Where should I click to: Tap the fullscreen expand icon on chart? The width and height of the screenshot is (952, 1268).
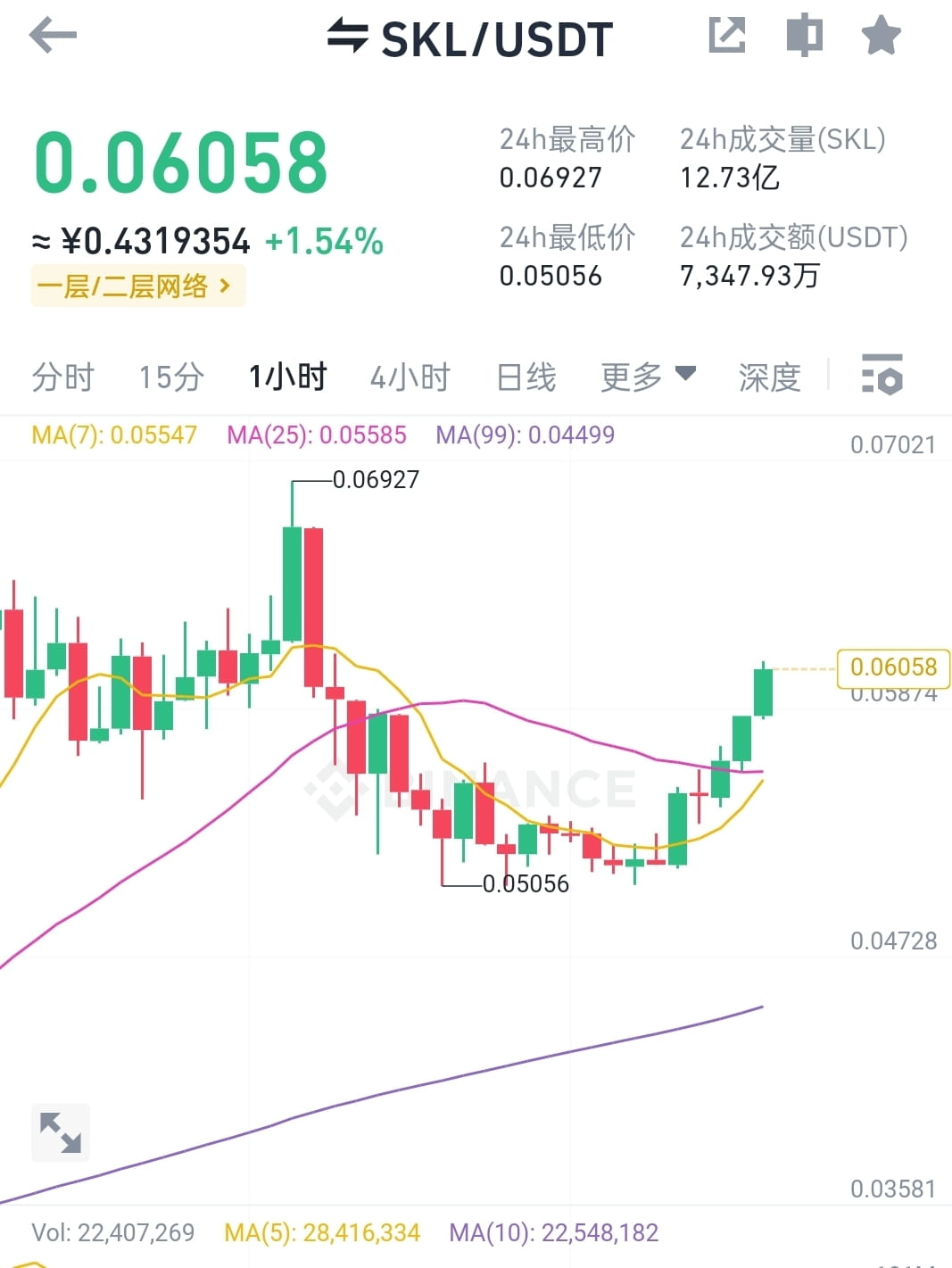(x=59, y=1131)
